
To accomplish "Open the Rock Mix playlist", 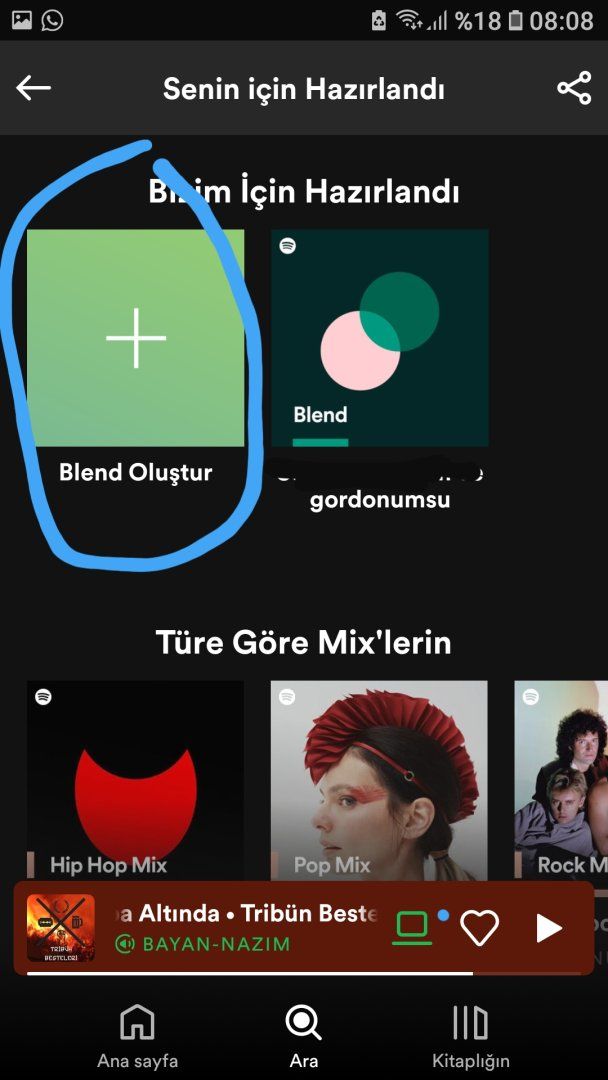I will (x=562, y=780).
